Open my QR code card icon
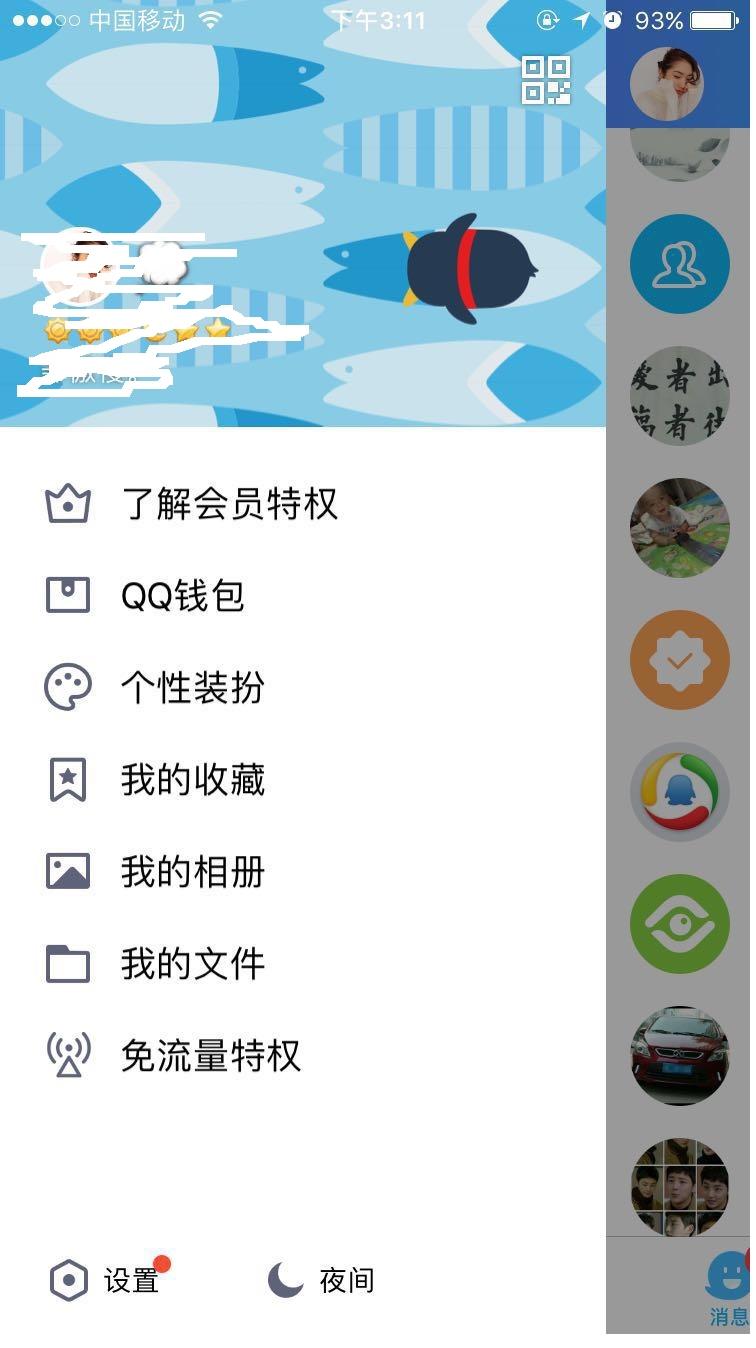The image size is (756, 1348). 546,80
